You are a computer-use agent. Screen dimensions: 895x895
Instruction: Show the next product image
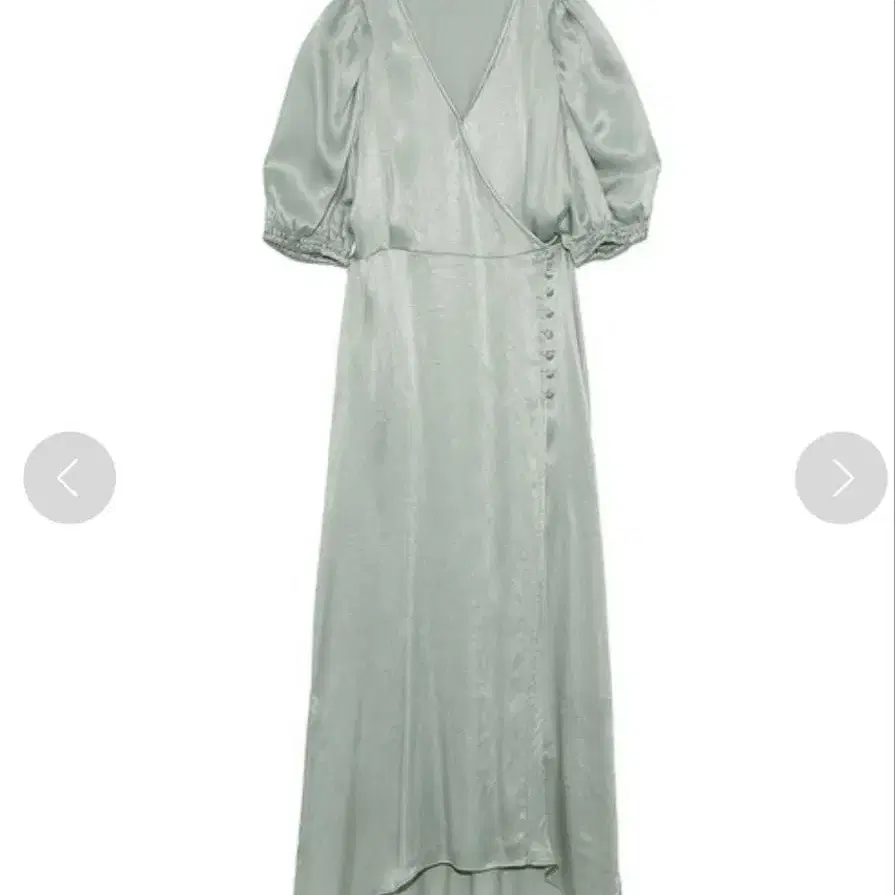tap(841, 478)
